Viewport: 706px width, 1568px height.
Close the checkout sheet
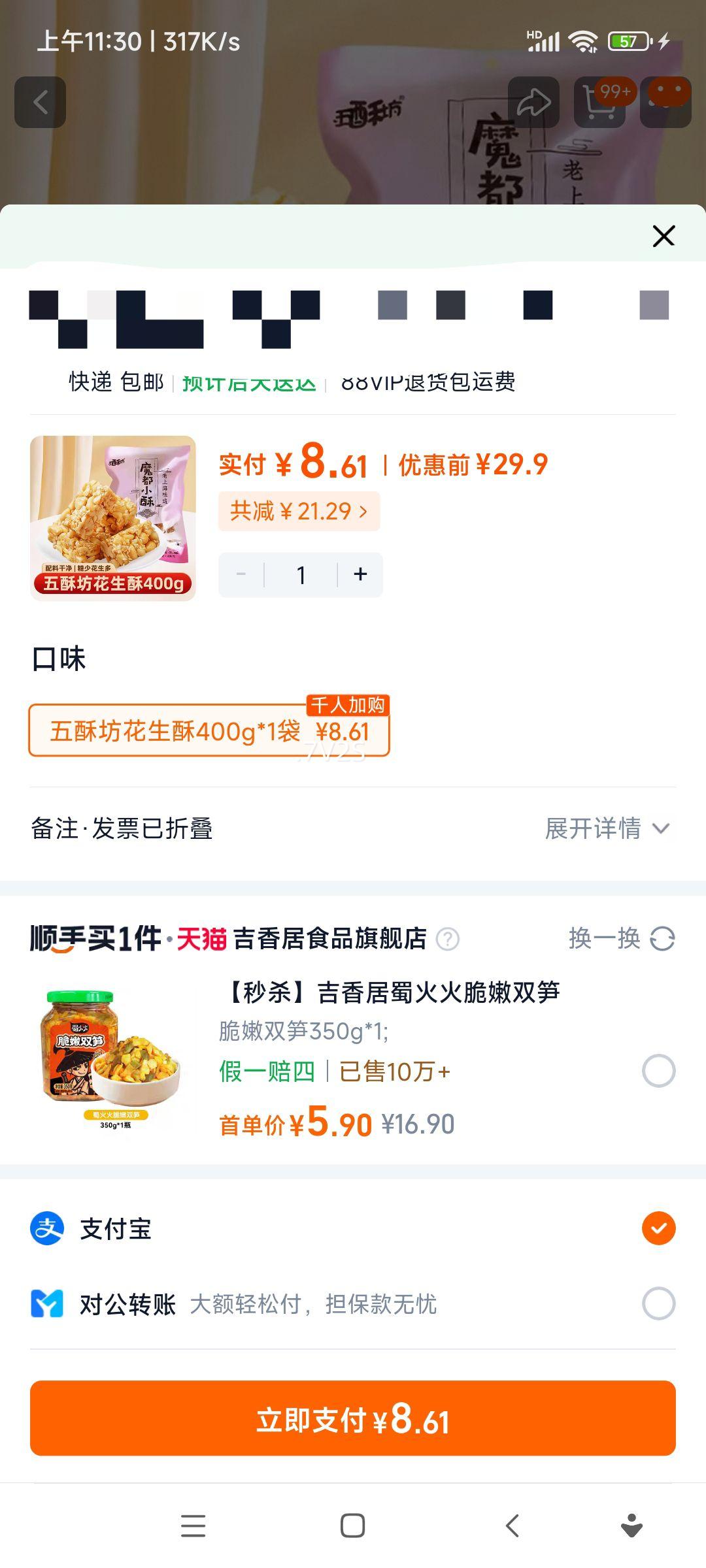[664, 236]
